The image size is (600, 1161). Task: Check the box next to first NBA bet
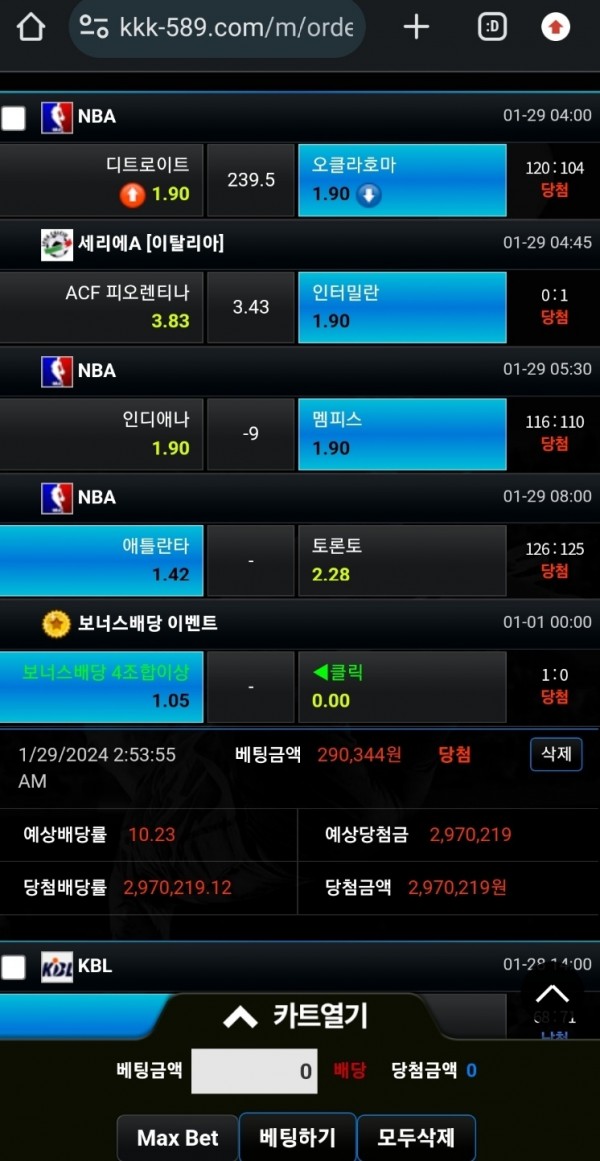click(14, 118)
